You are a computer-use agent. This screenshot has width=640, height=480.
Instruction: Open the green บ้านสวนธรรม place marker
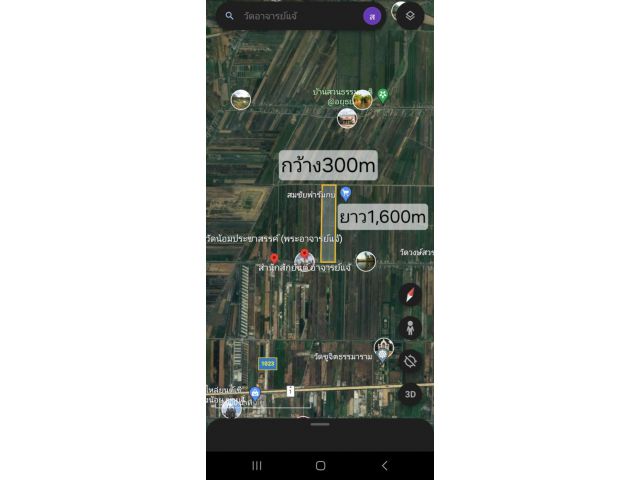(382, 95)
